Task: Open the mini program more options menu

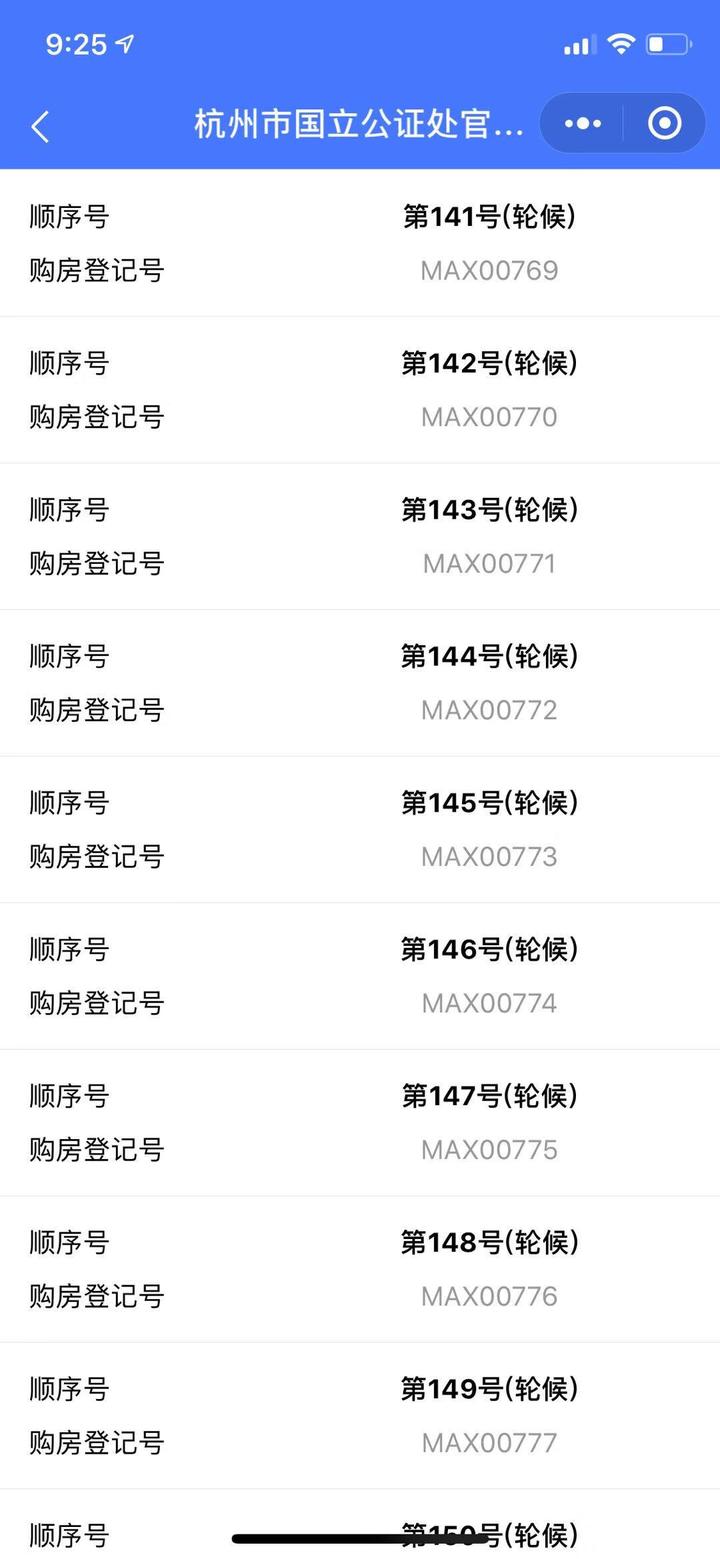Action: [x=583, y=124]
